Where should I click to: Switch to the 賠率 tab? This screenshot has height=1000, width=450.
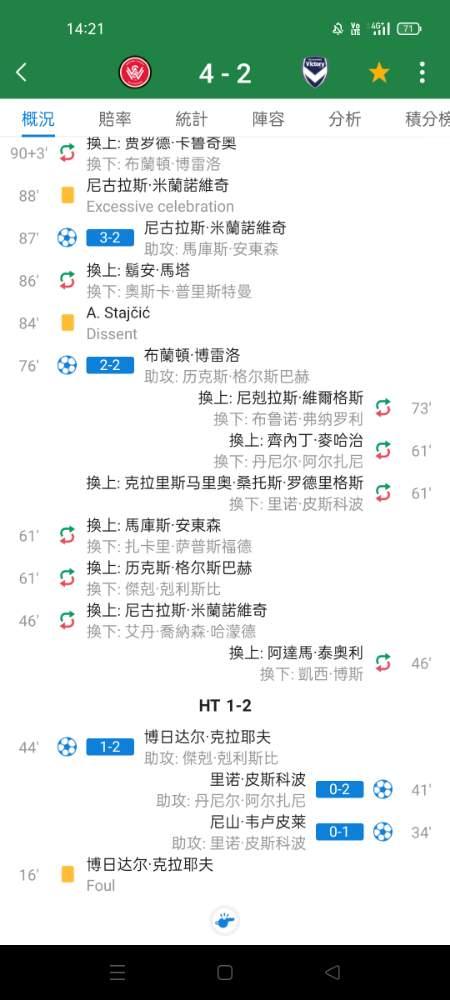tap(115, 119)
